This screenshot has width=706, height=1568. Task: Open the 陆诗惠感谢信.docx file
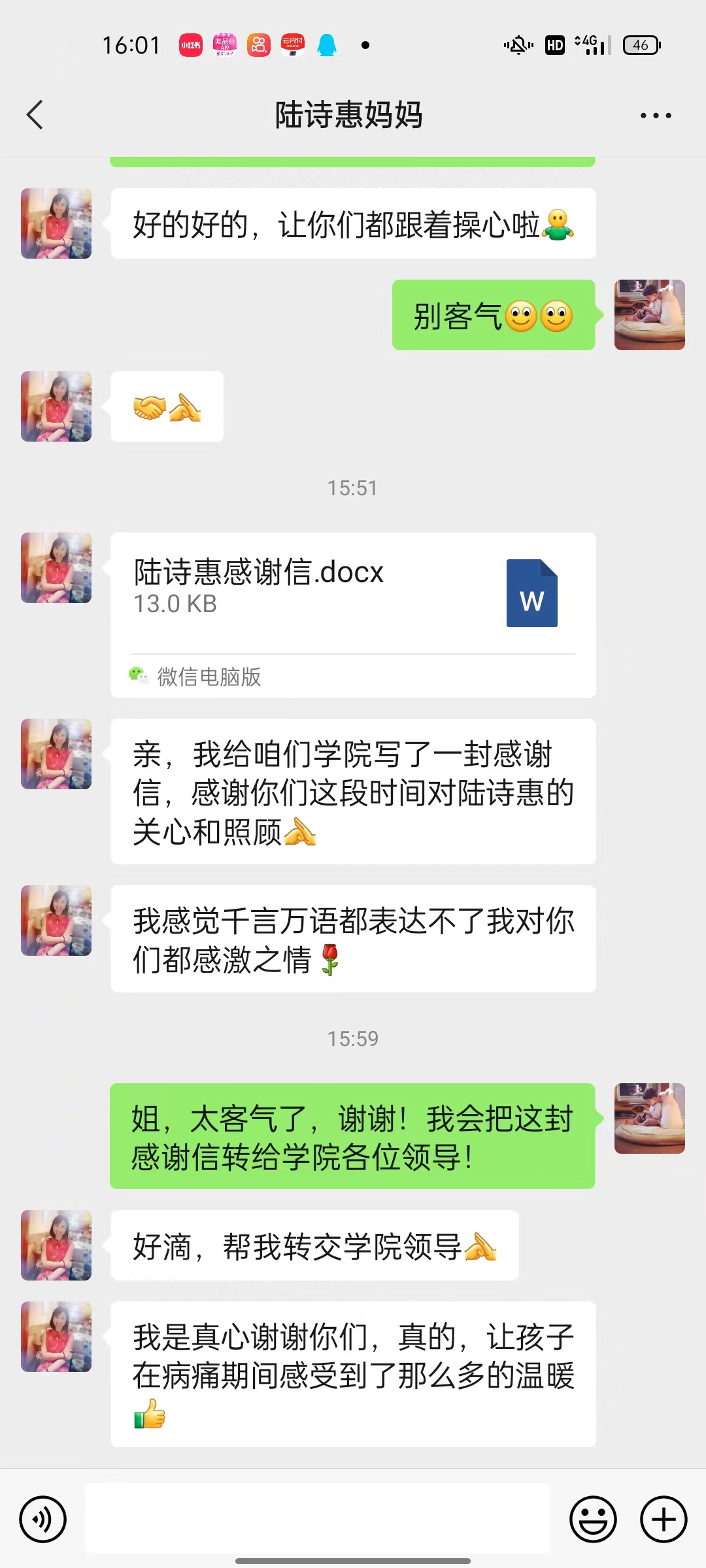(x=353, y=593)
